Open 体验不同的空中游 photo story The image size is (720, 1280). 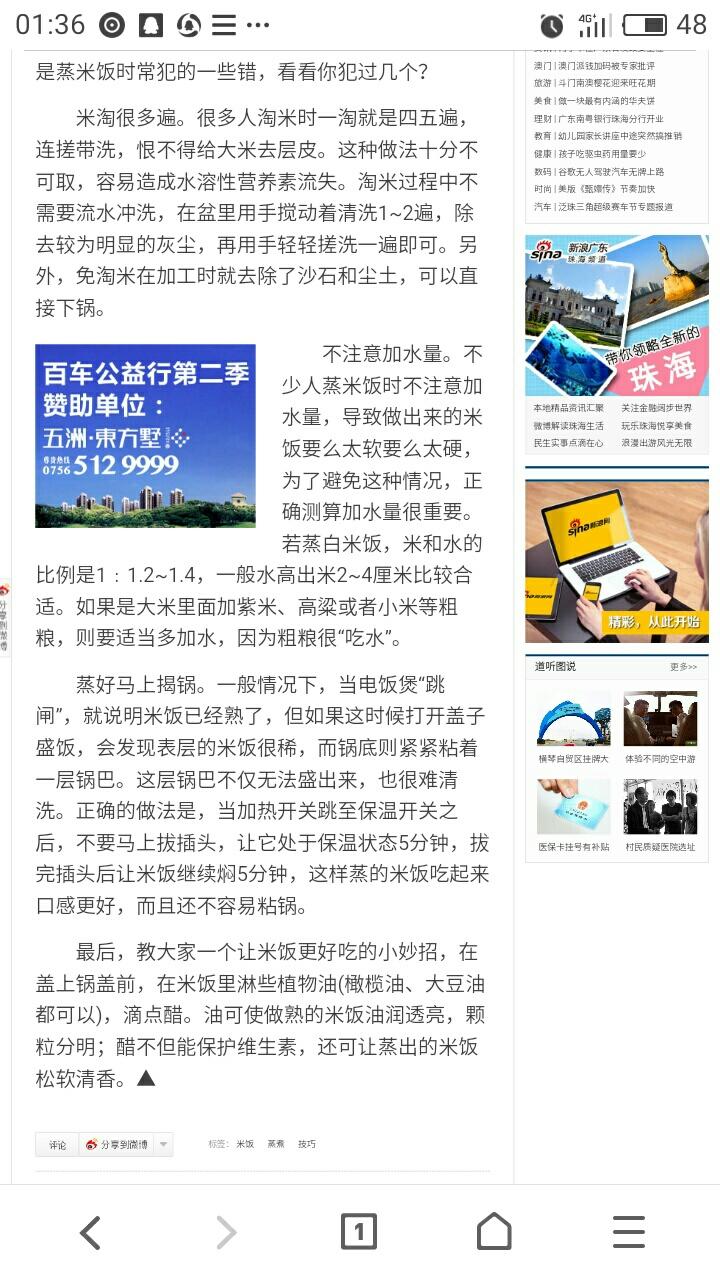(660, 728)
